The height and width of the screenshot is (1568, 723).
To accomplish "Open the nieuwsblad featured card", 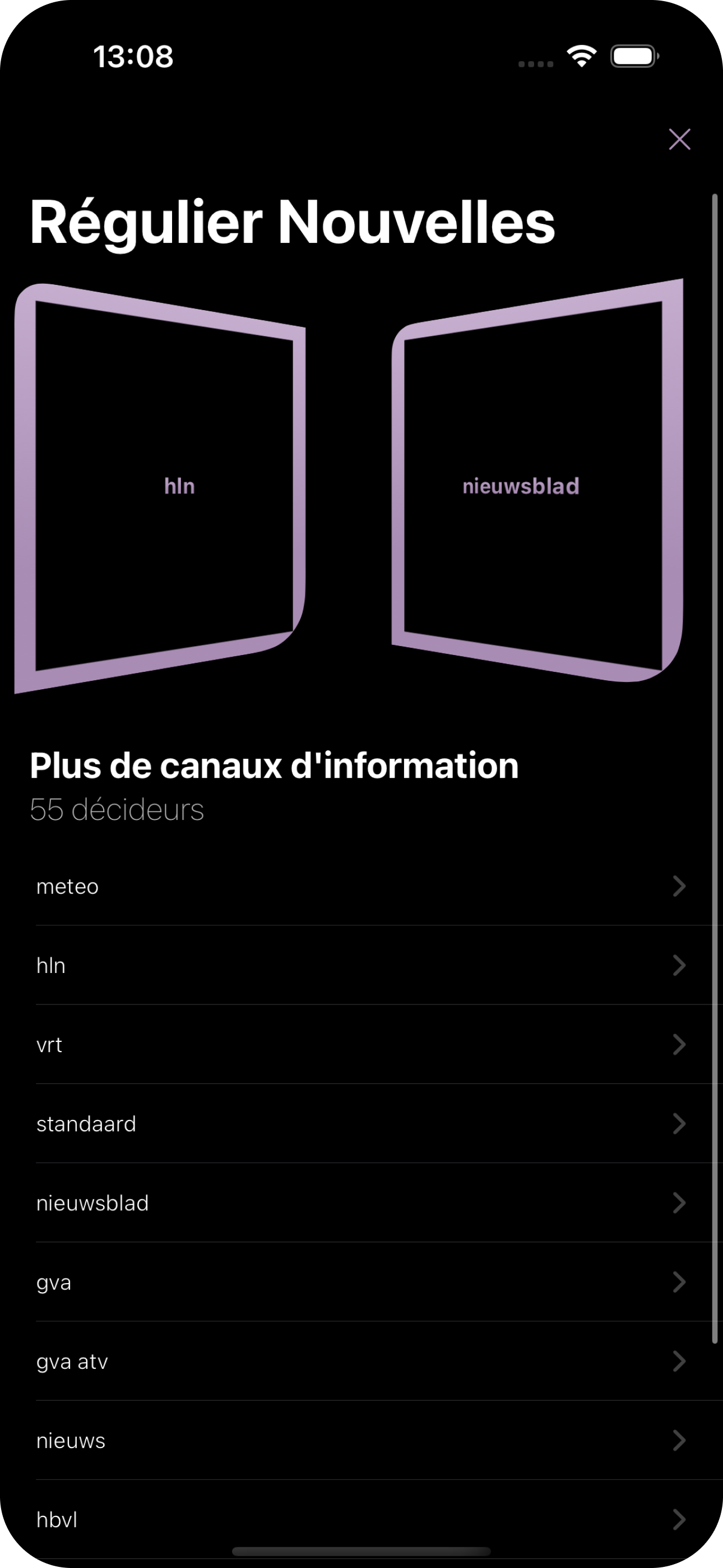I will (x=537, y=481).
